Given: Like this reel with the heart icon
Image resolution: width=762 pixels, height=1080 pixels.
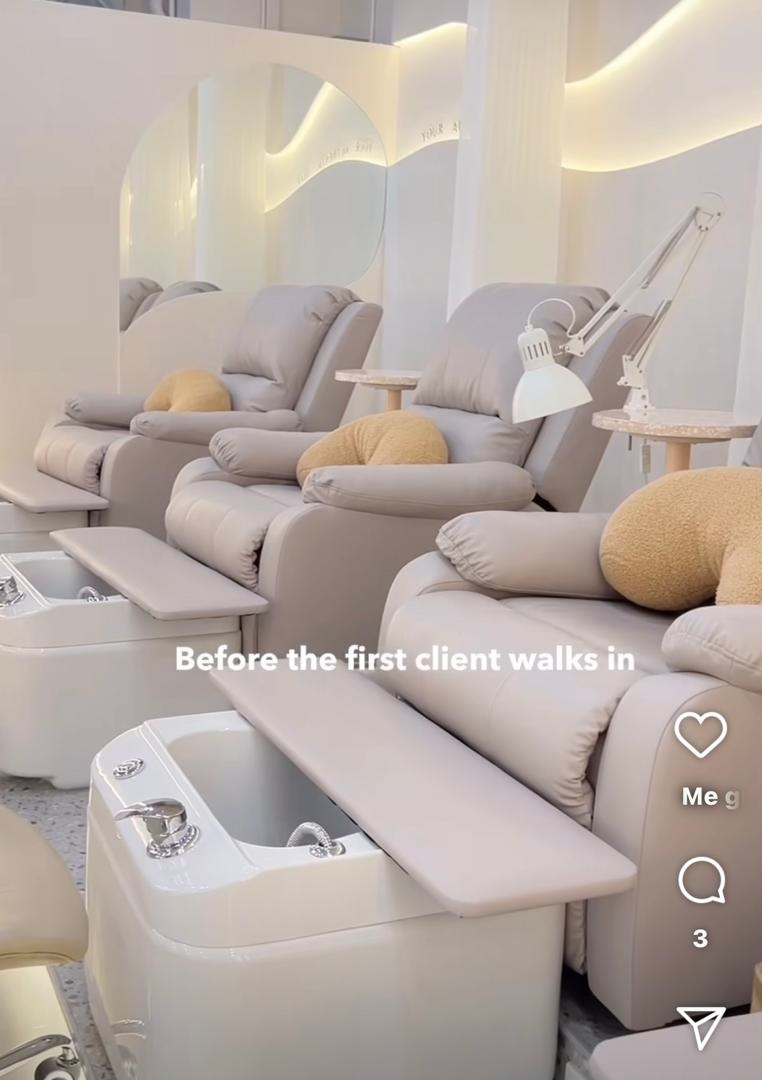Looking at the screenshot, I should (x=700, y=735).
